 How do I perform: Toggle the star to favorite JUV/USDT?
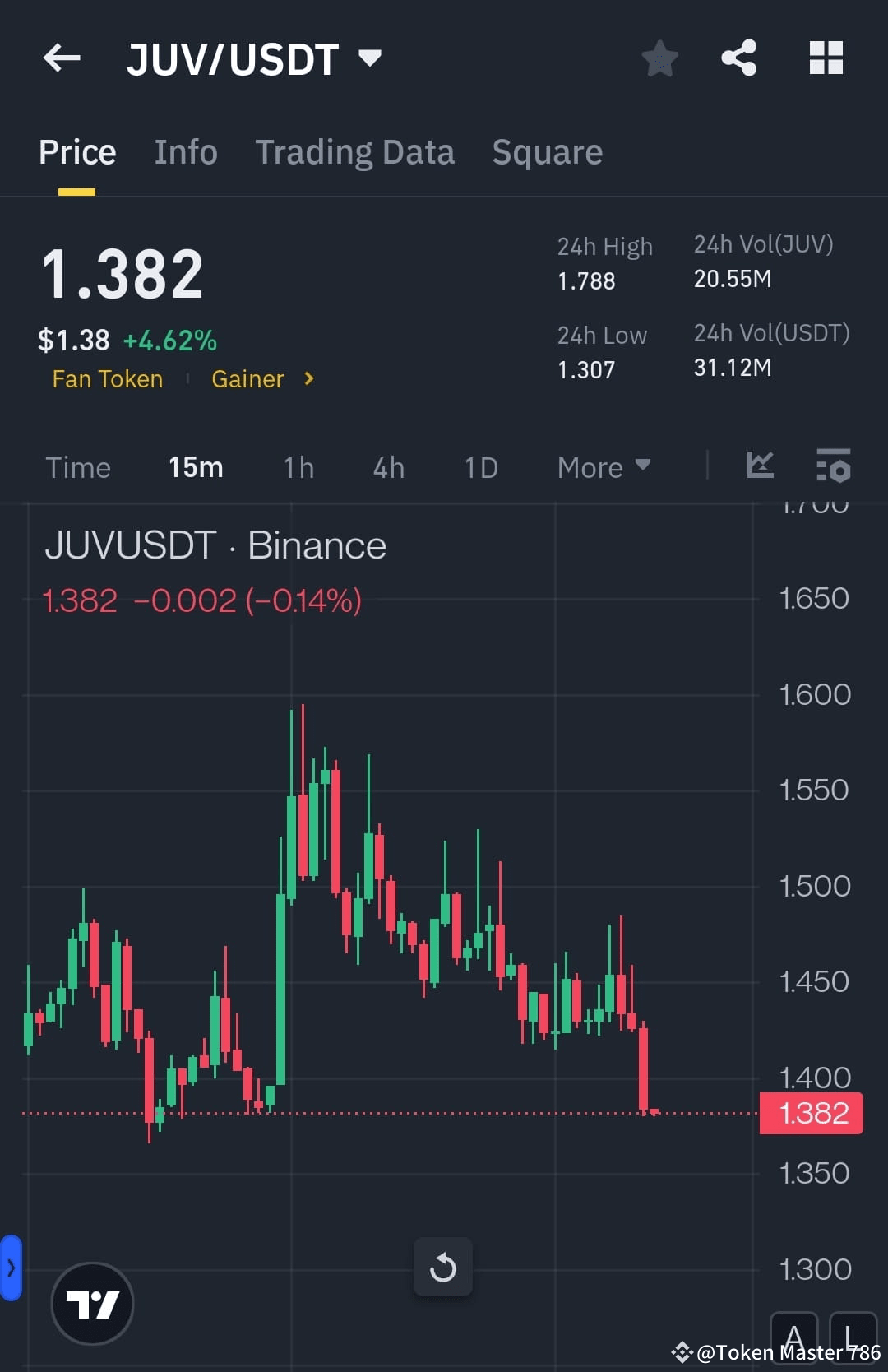tap(659, 58)
